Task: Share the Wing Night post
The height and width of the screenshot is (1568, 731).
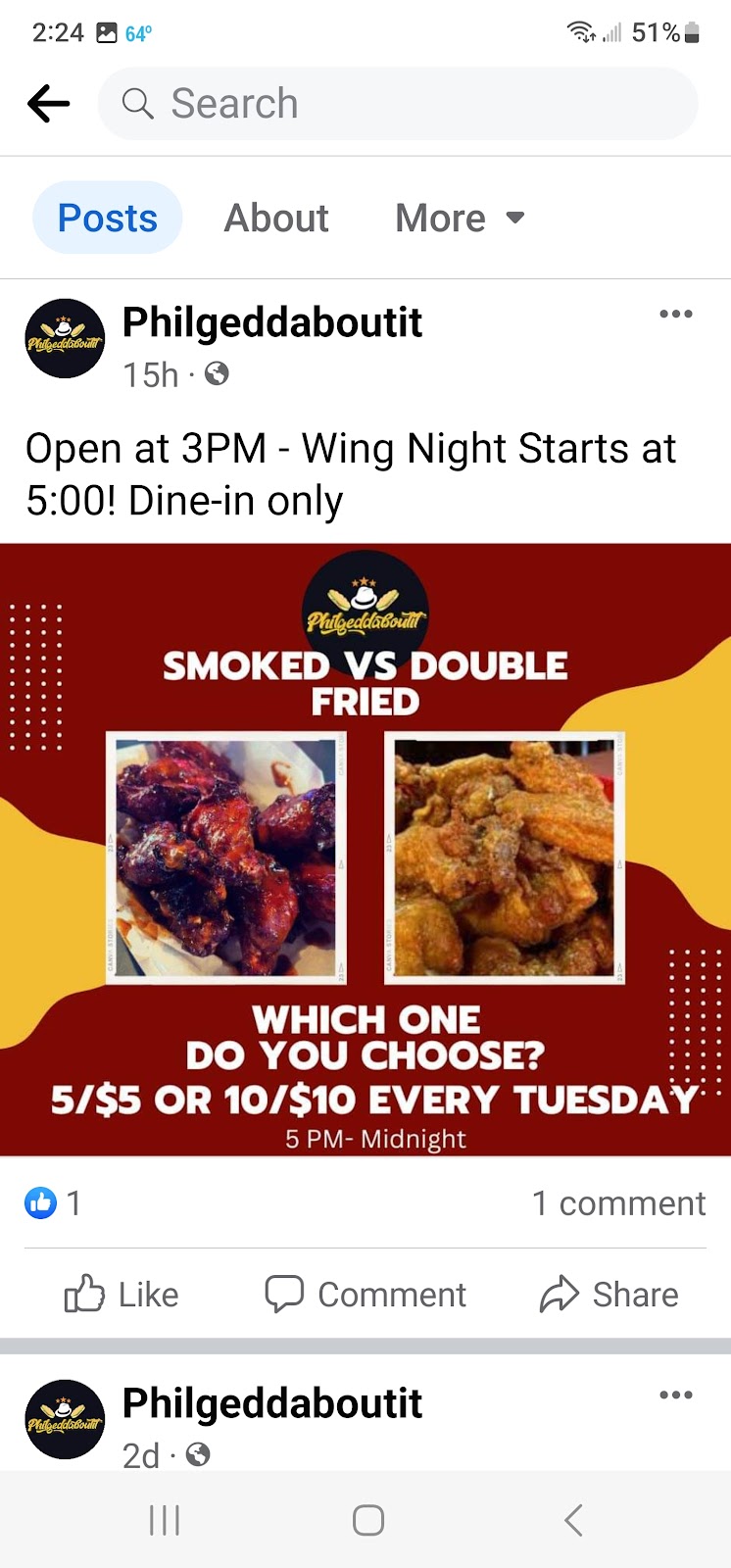Action: [609, 1295]
